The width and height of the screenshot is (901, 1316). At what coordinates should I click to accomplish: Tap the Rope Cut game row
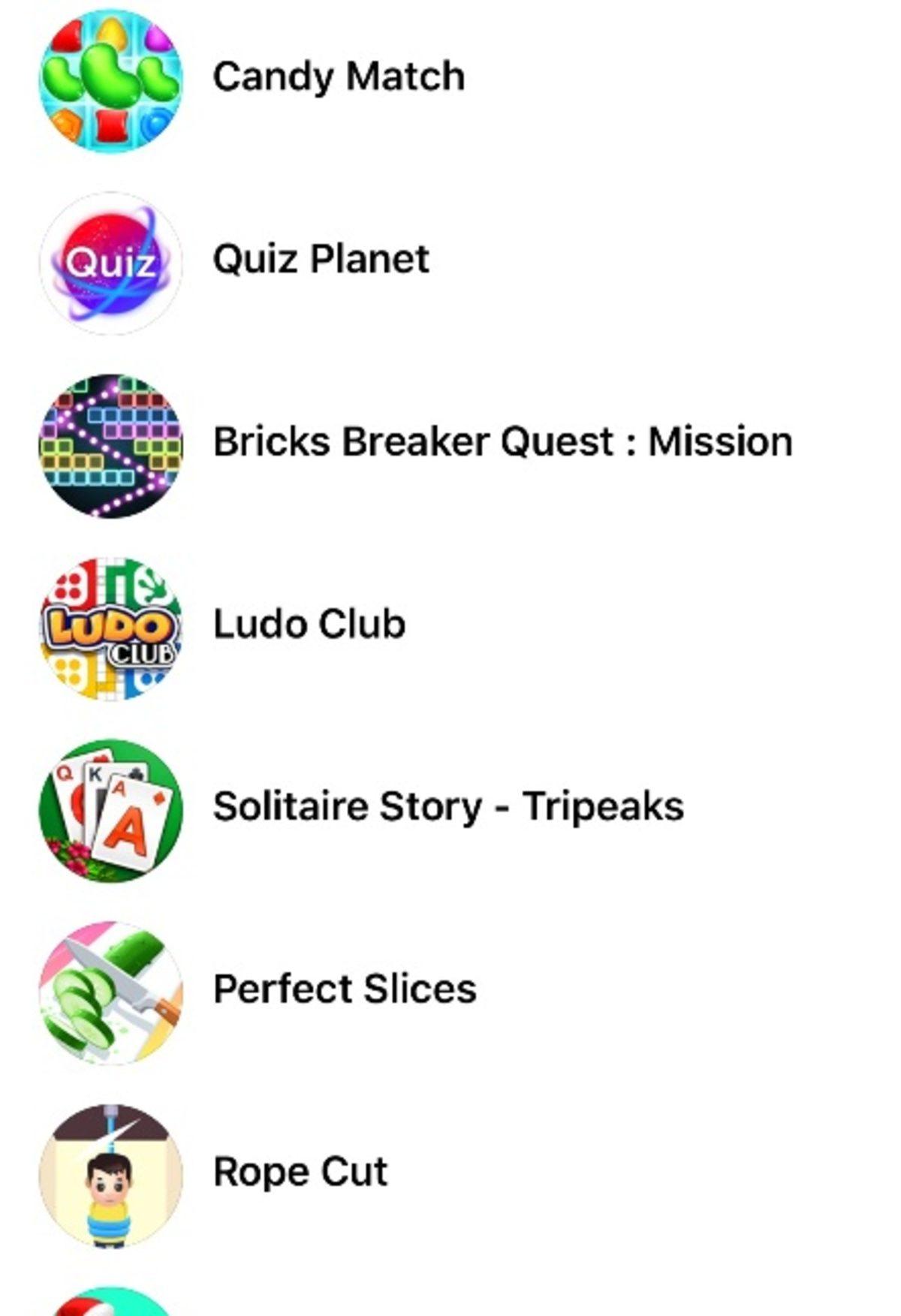coord(300,1172)
